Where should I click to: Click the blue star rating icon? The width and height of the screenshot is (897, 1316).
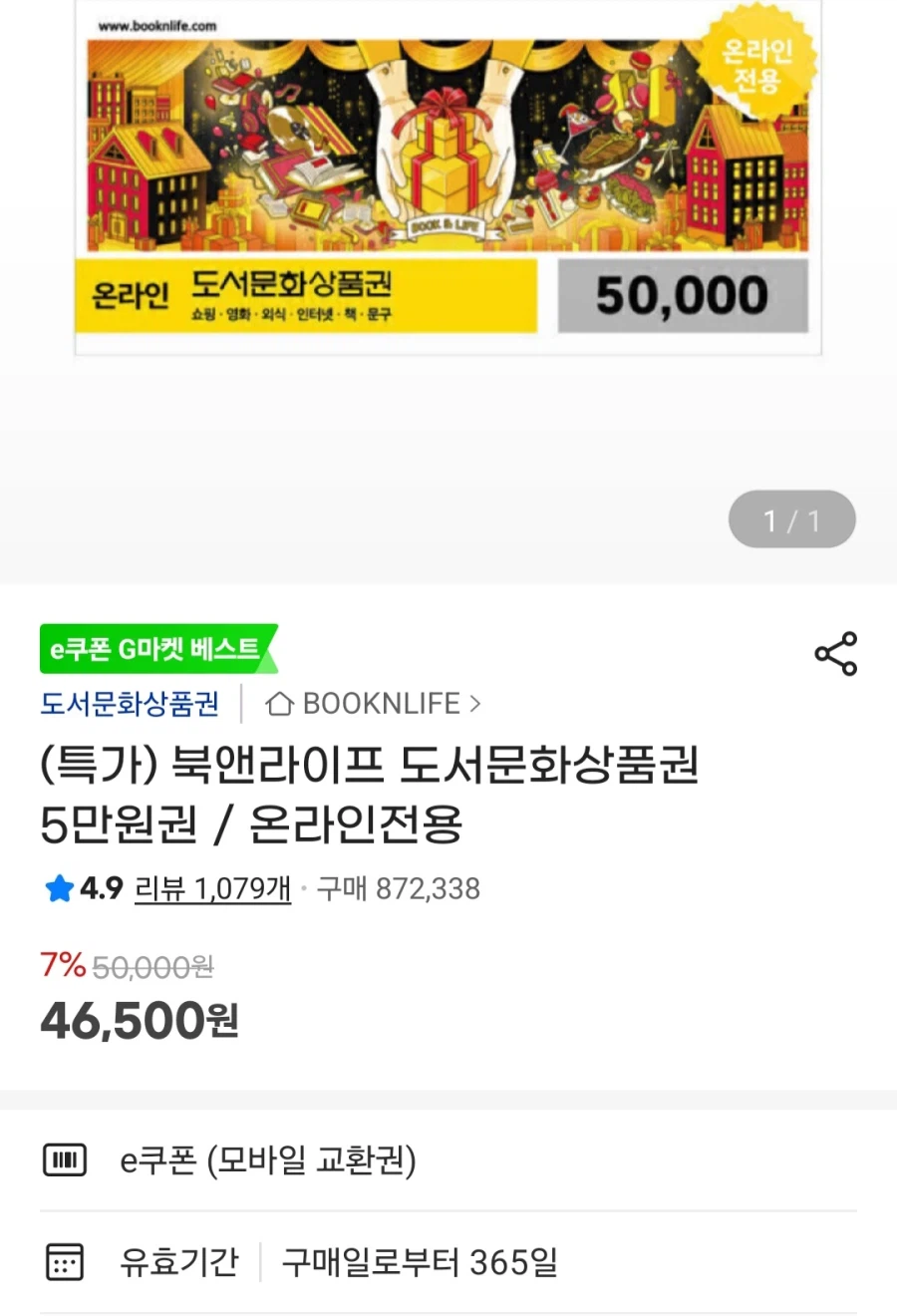coord(58,889)
